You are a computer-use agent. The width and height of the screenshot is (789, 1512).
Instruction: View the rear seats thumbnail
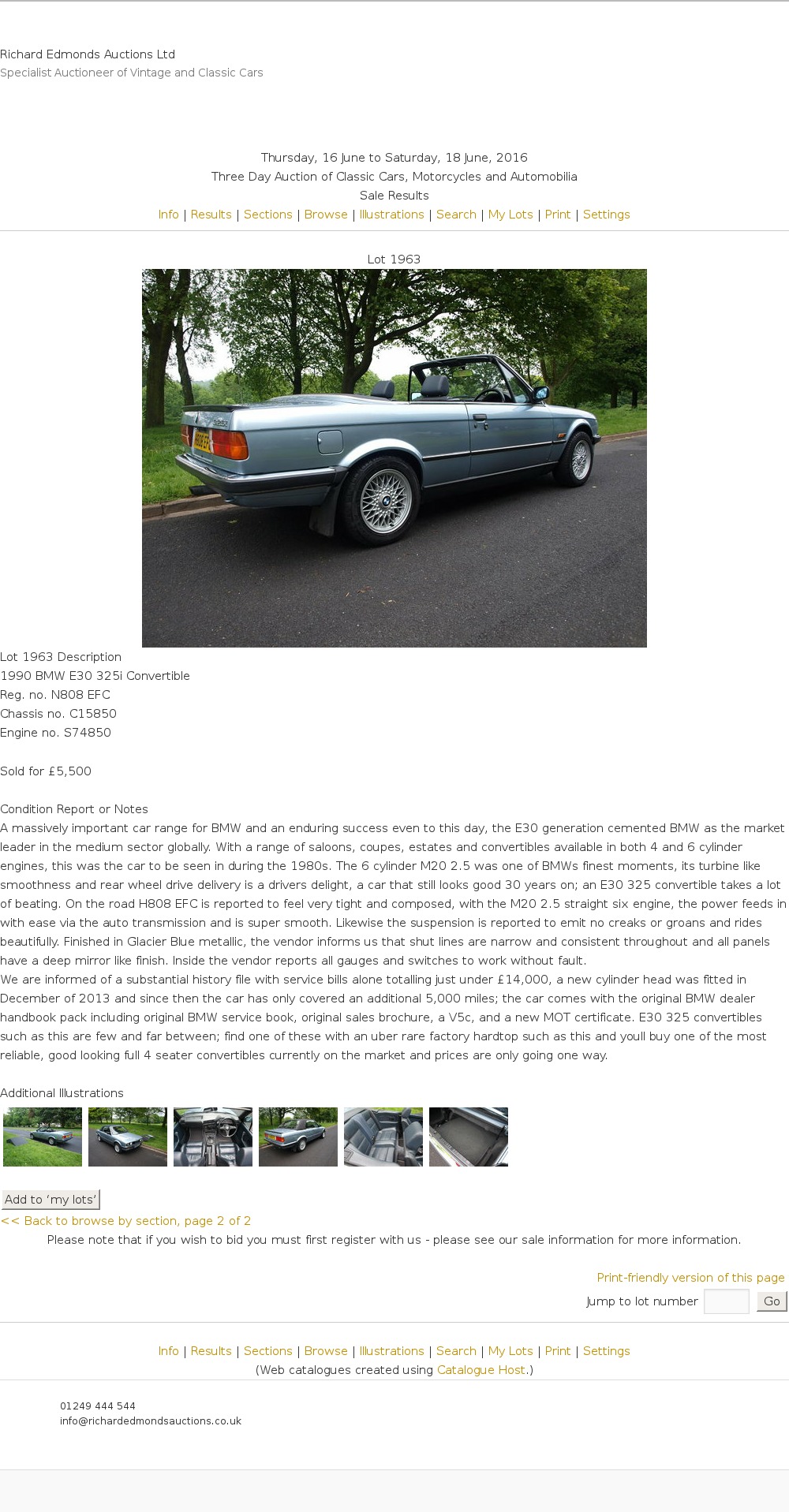383,1137
